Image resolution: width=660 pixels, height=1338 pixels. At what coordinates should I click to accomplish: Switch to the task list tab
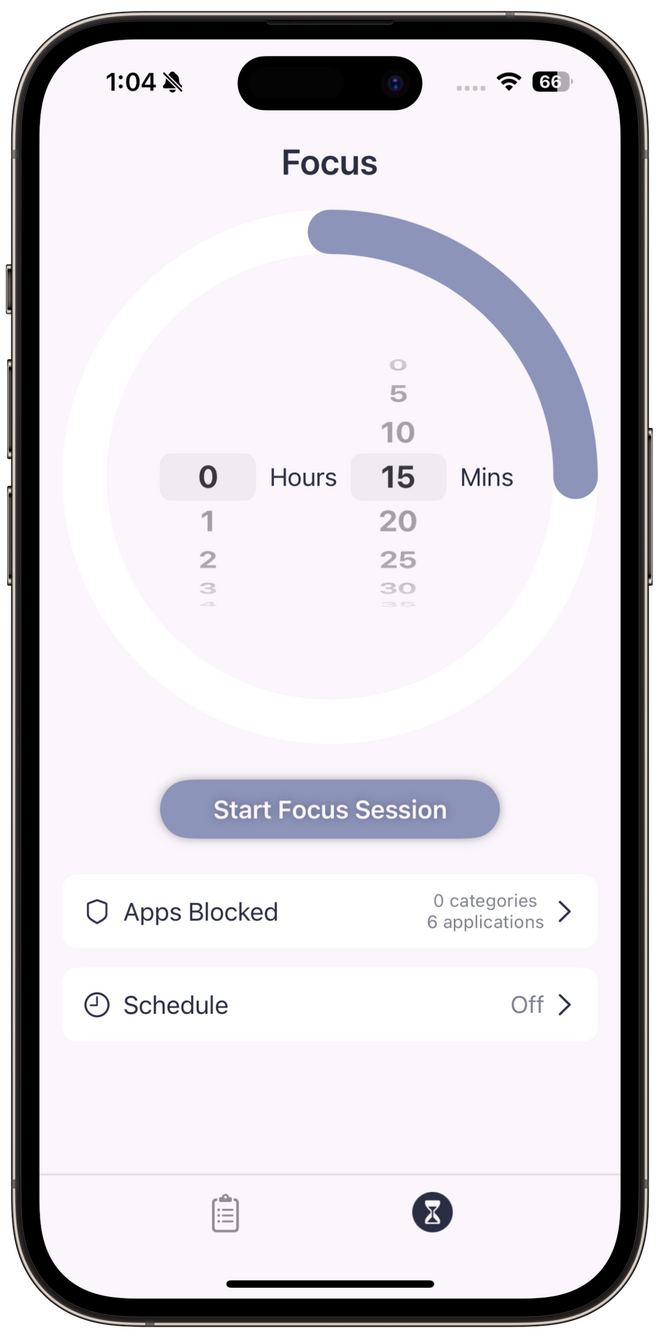pos(225,1213)
